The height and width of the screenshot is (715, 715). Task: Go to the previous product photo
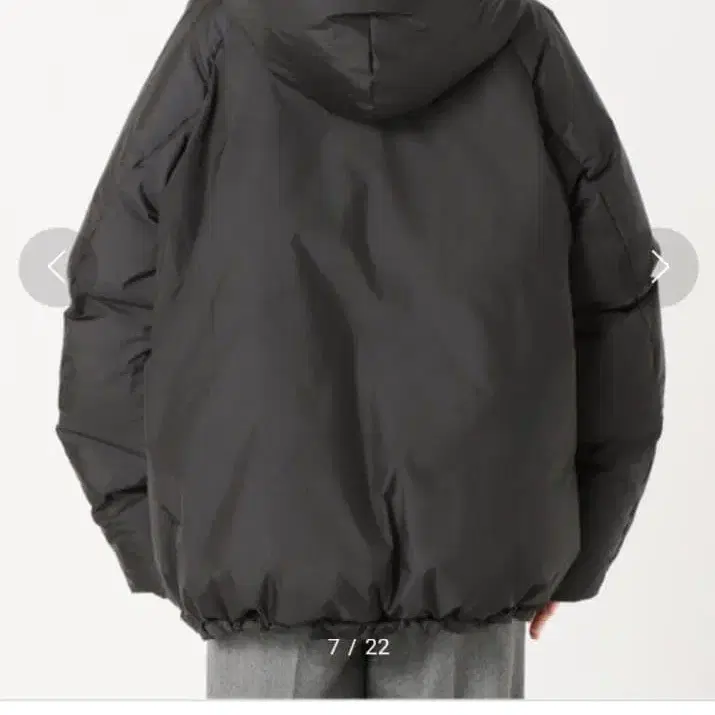click(56, 267)
